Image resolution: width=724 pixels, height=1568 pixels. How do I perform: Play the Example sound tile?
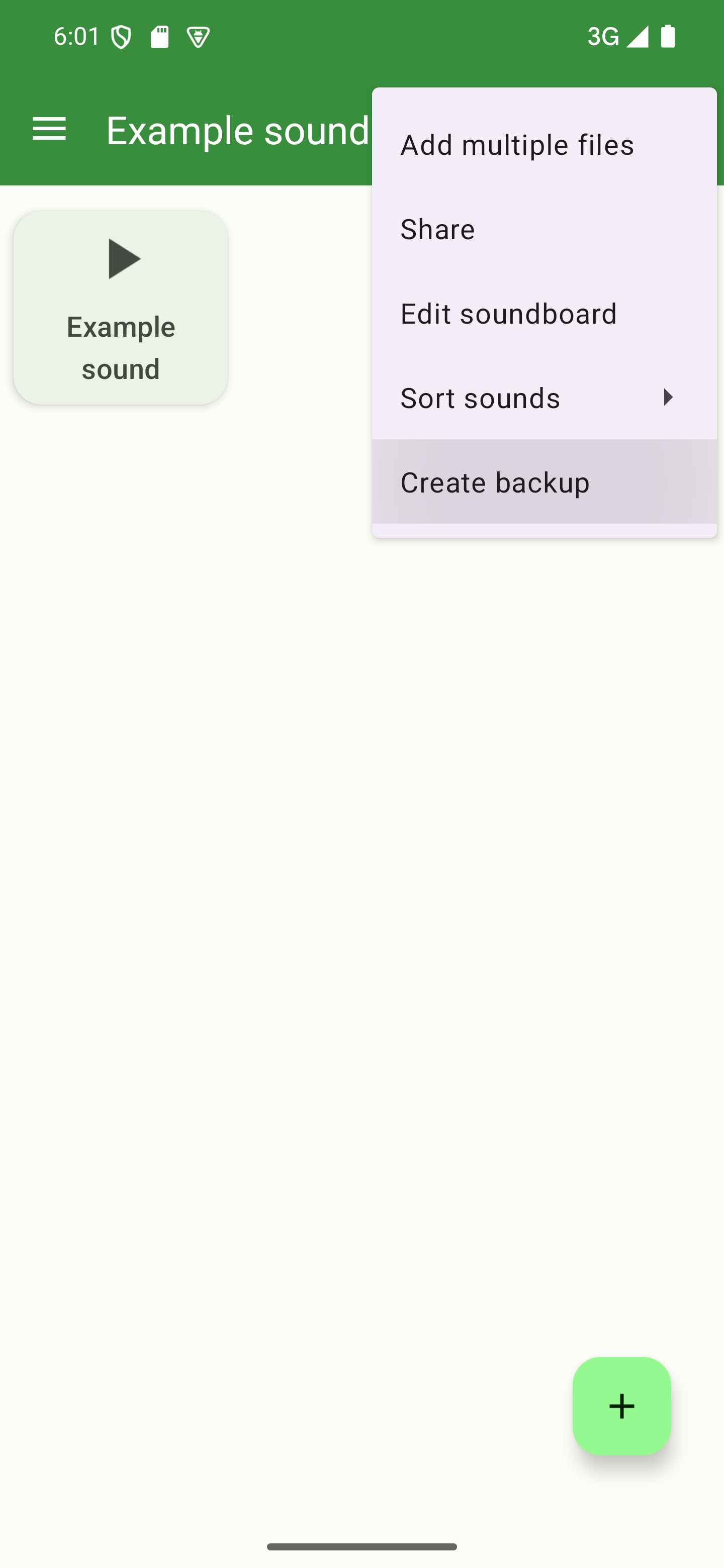[121, 308]
